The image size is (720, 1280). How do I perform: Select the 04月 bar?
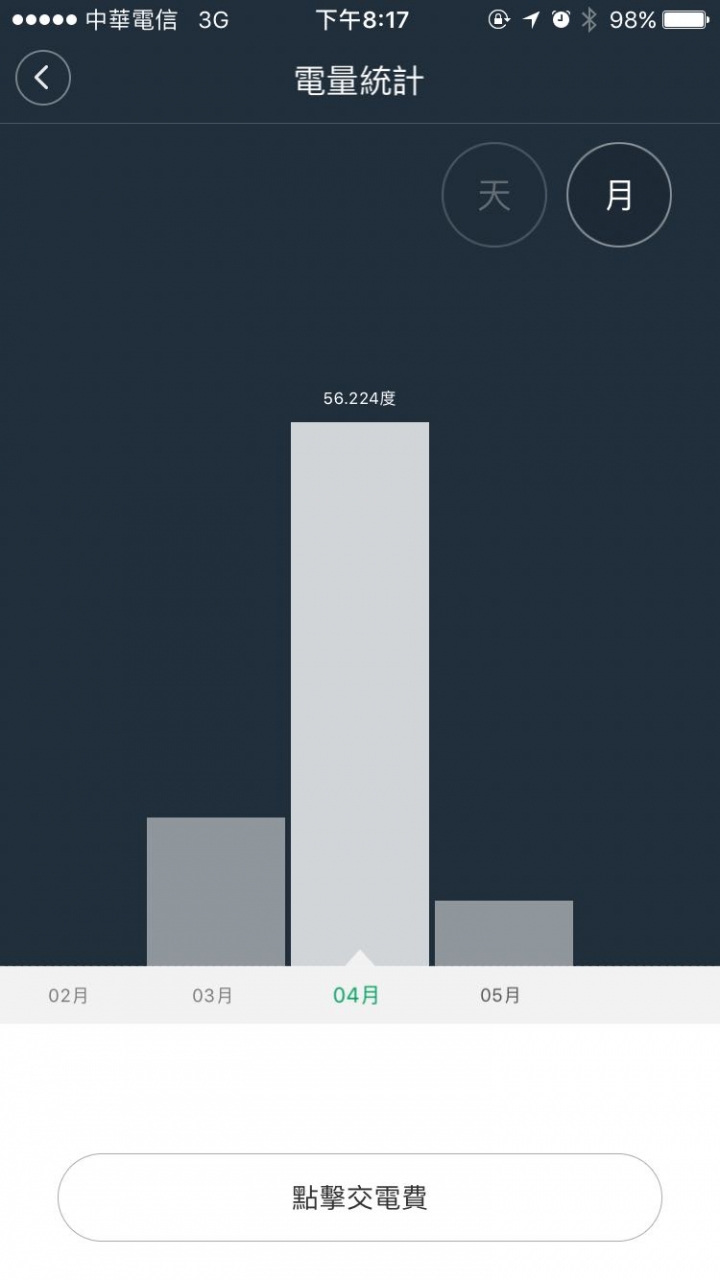click(360, 693)
